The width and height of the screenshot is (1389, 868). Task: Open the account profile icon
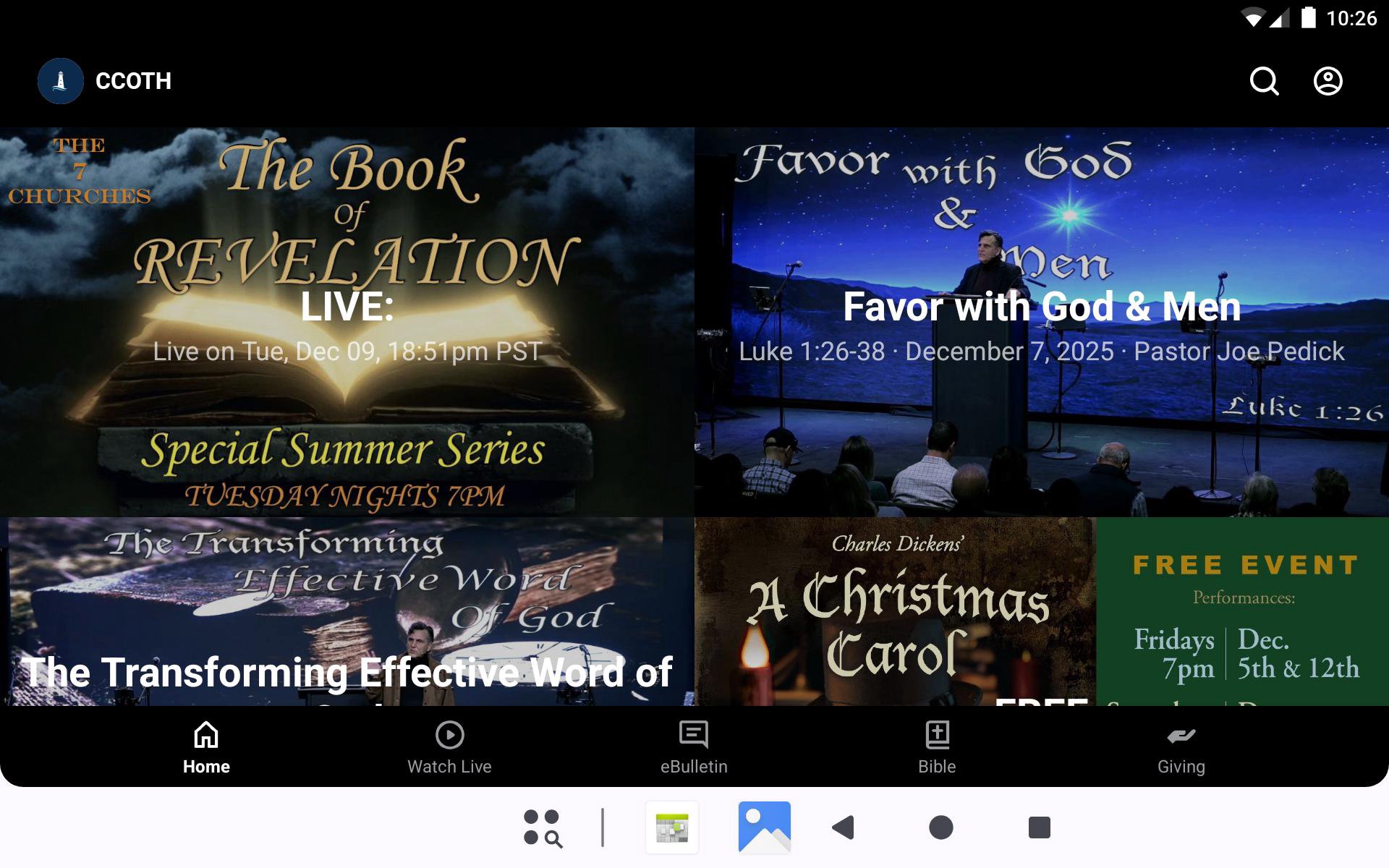pyautogui.click(x=1328, y=81)
